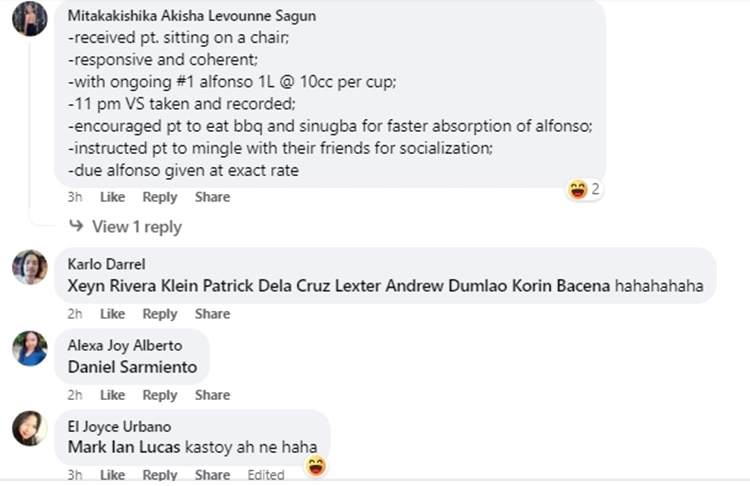Share Karlo Darrel's comment
This screenshot has height=486, width=750.
coord(212,314)
